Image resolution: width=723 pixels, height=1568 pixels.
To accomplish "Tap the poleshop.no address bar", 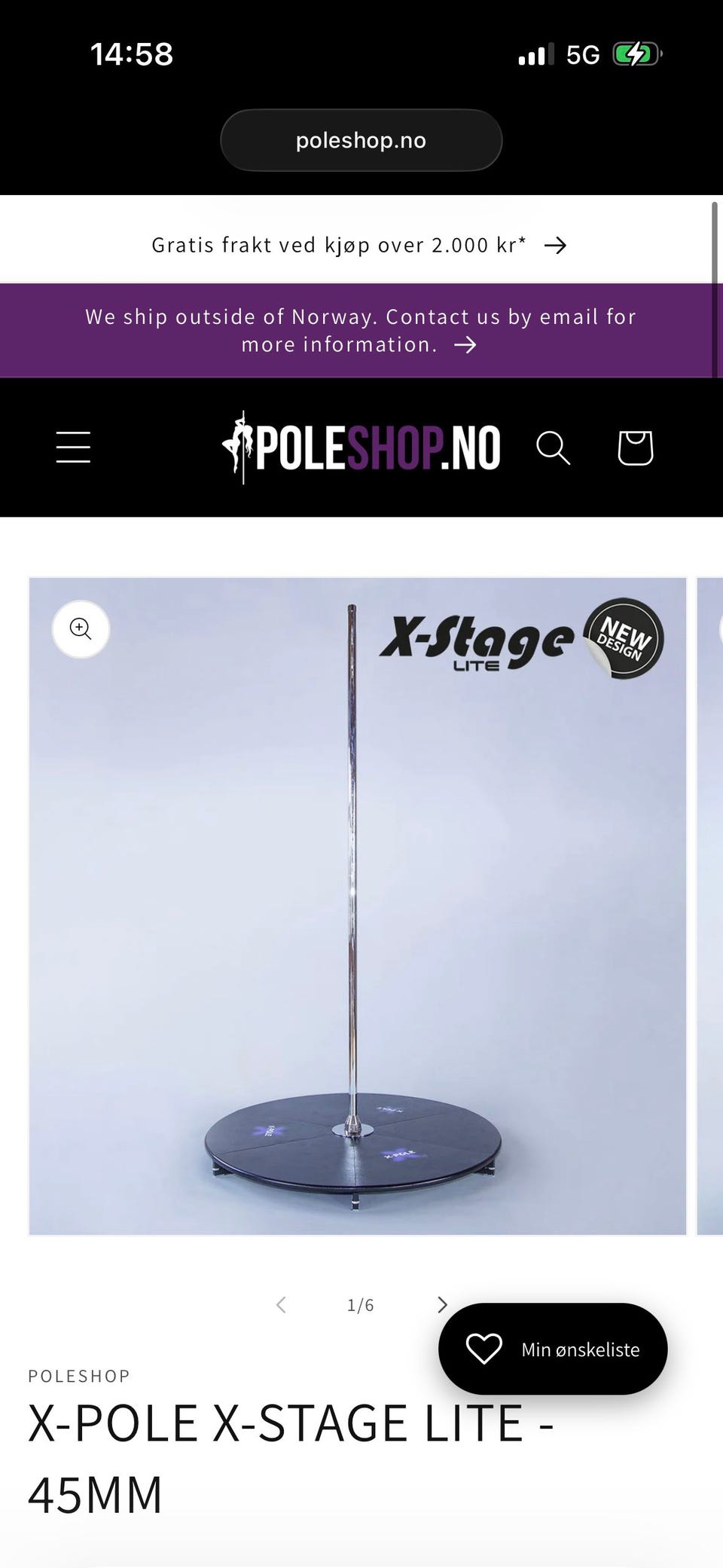I will [x=361, y=140].
